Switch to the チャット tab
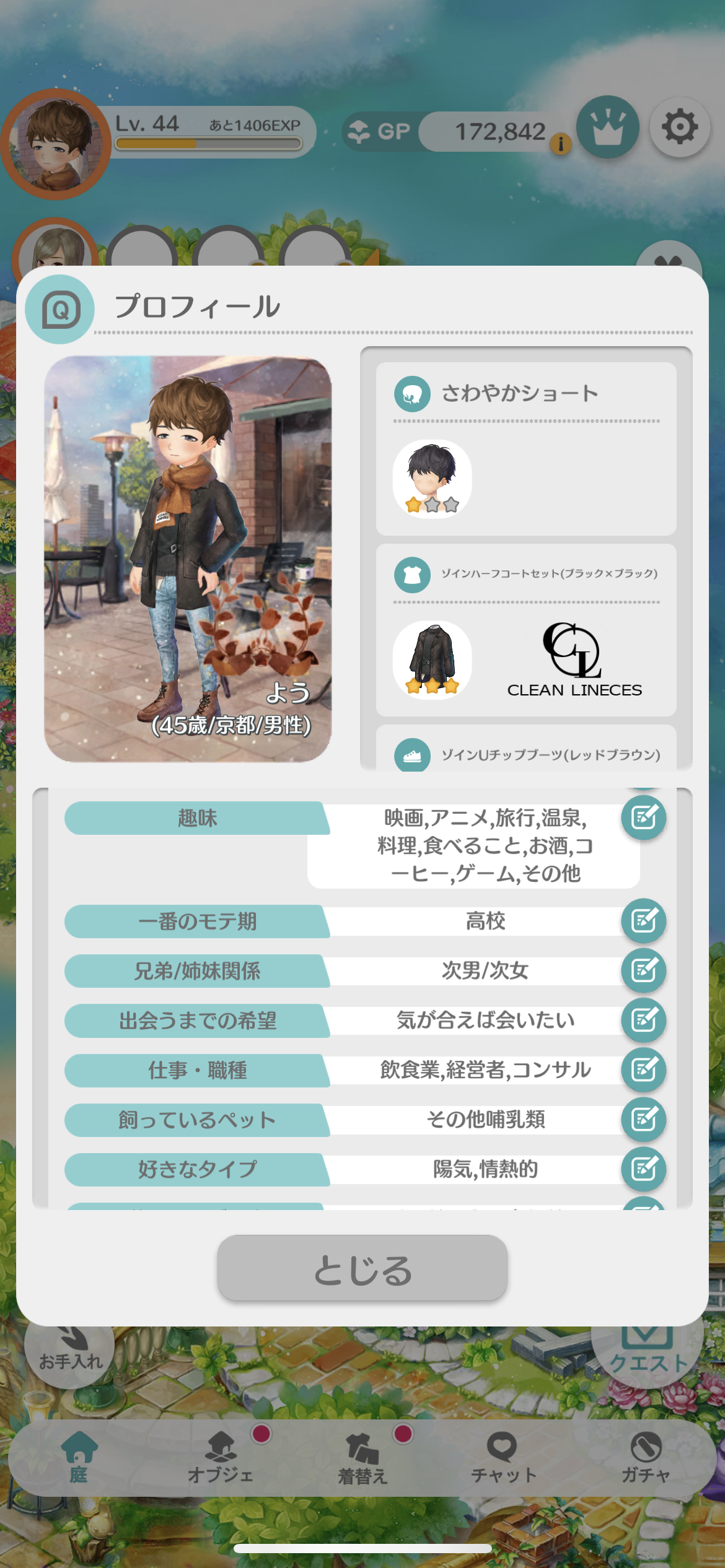This screenshot has width=725, height=1568. [x=503, y=1458]
